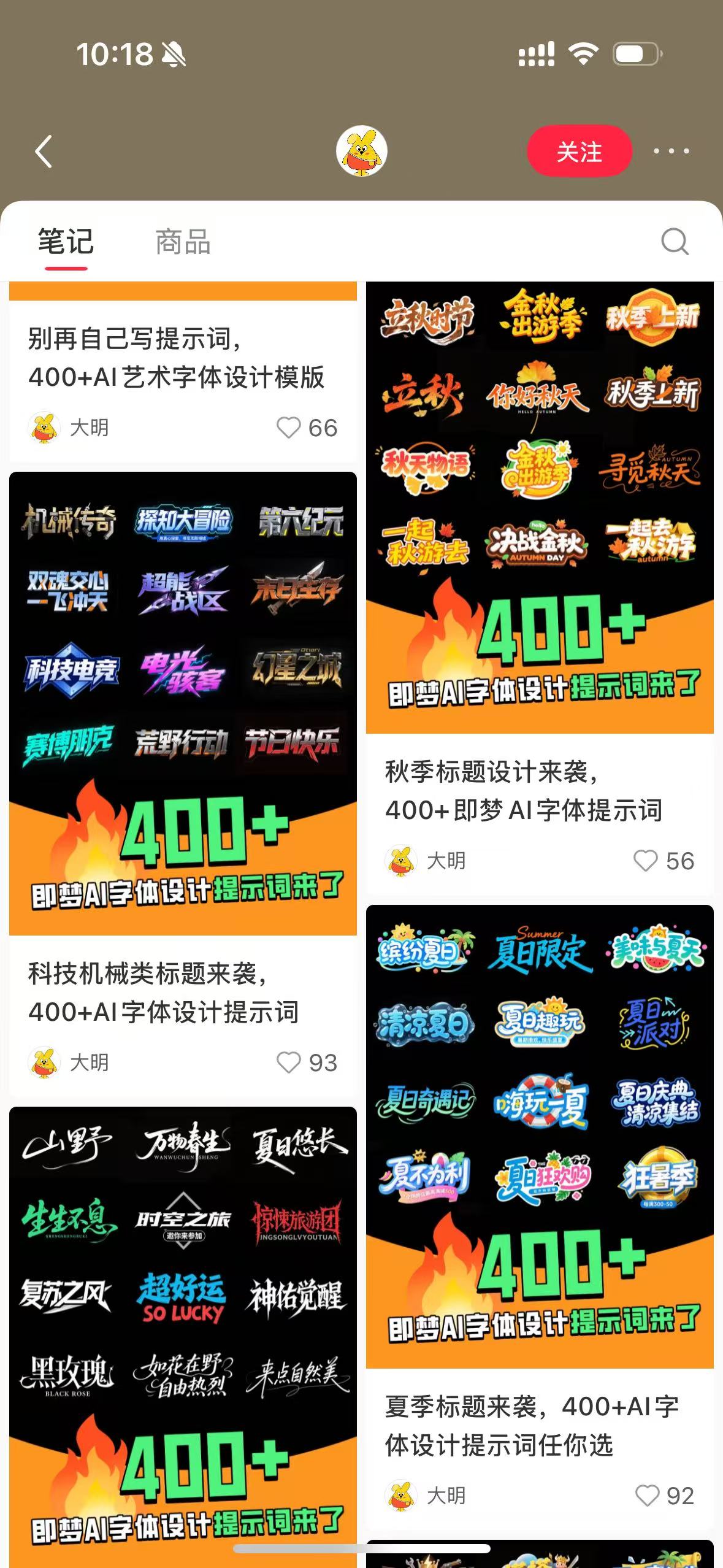Follow this user with the 关注 button
This screenshot has height=1568, width=723.
(579, 152)
